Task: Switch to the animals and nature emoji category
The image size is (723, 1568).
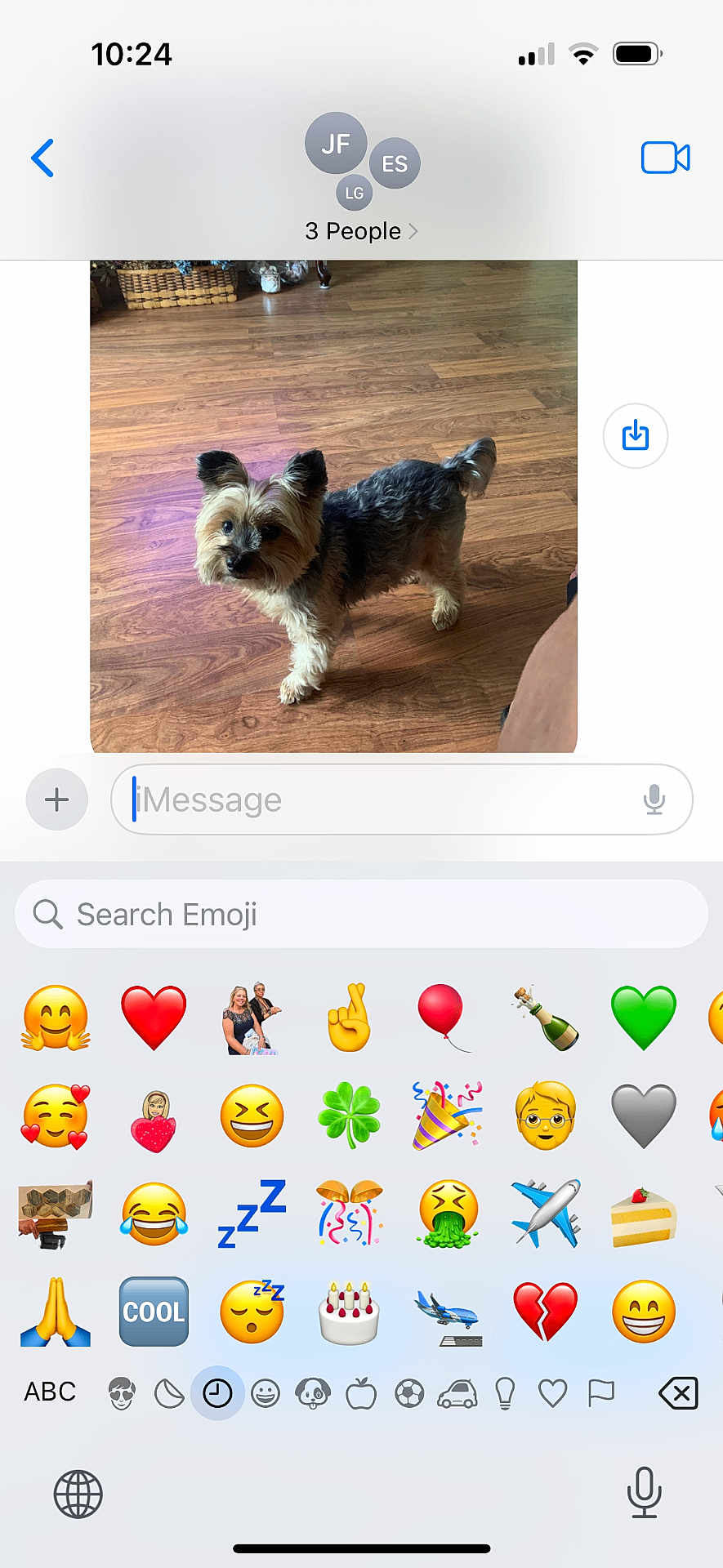Action: coord(313,1393)
